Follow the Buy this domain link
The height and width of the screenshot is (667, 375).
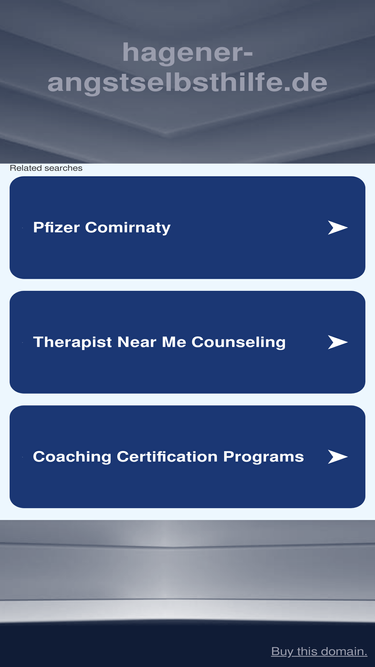point(319,651)
